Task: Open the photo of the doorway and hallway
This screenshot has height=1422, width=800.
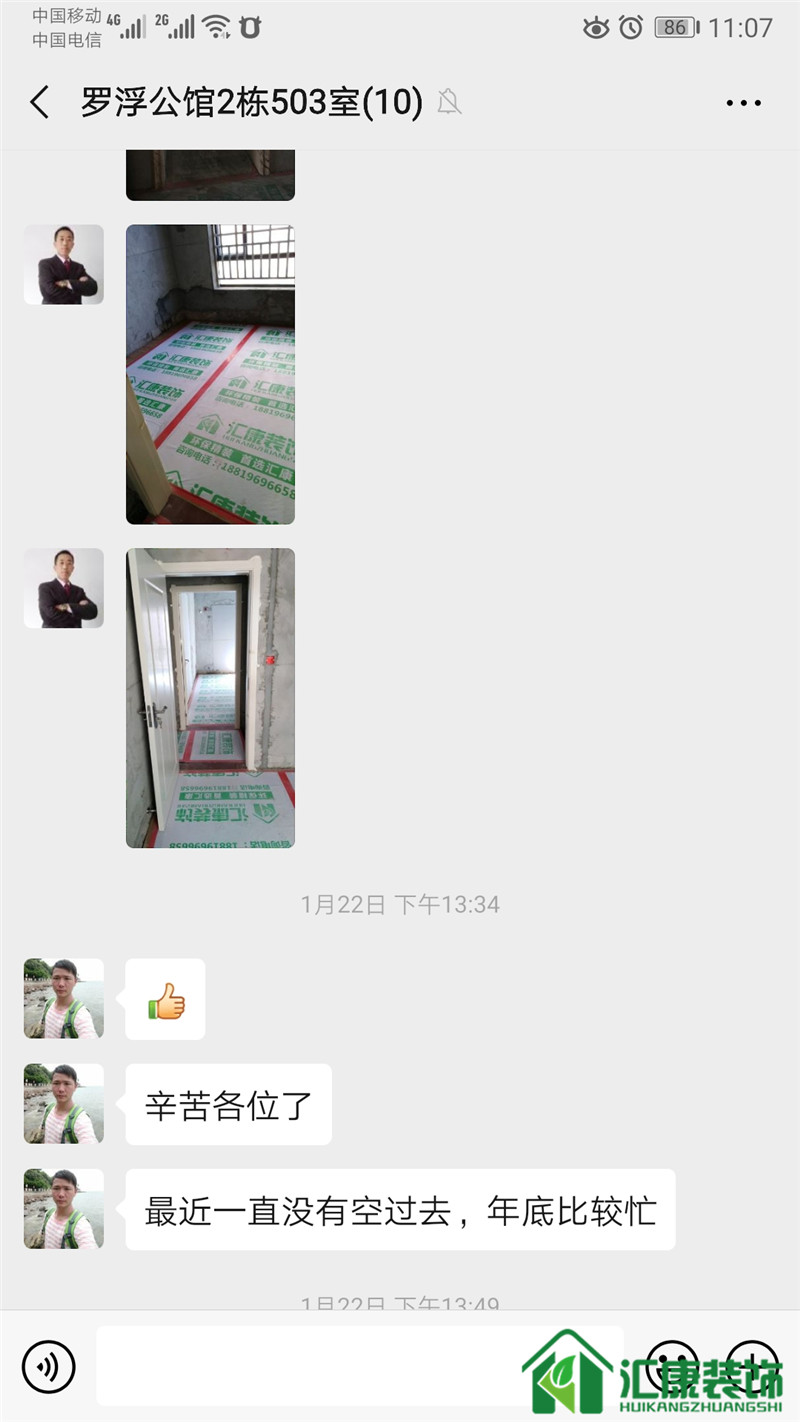Action: (x=210, y=697)
